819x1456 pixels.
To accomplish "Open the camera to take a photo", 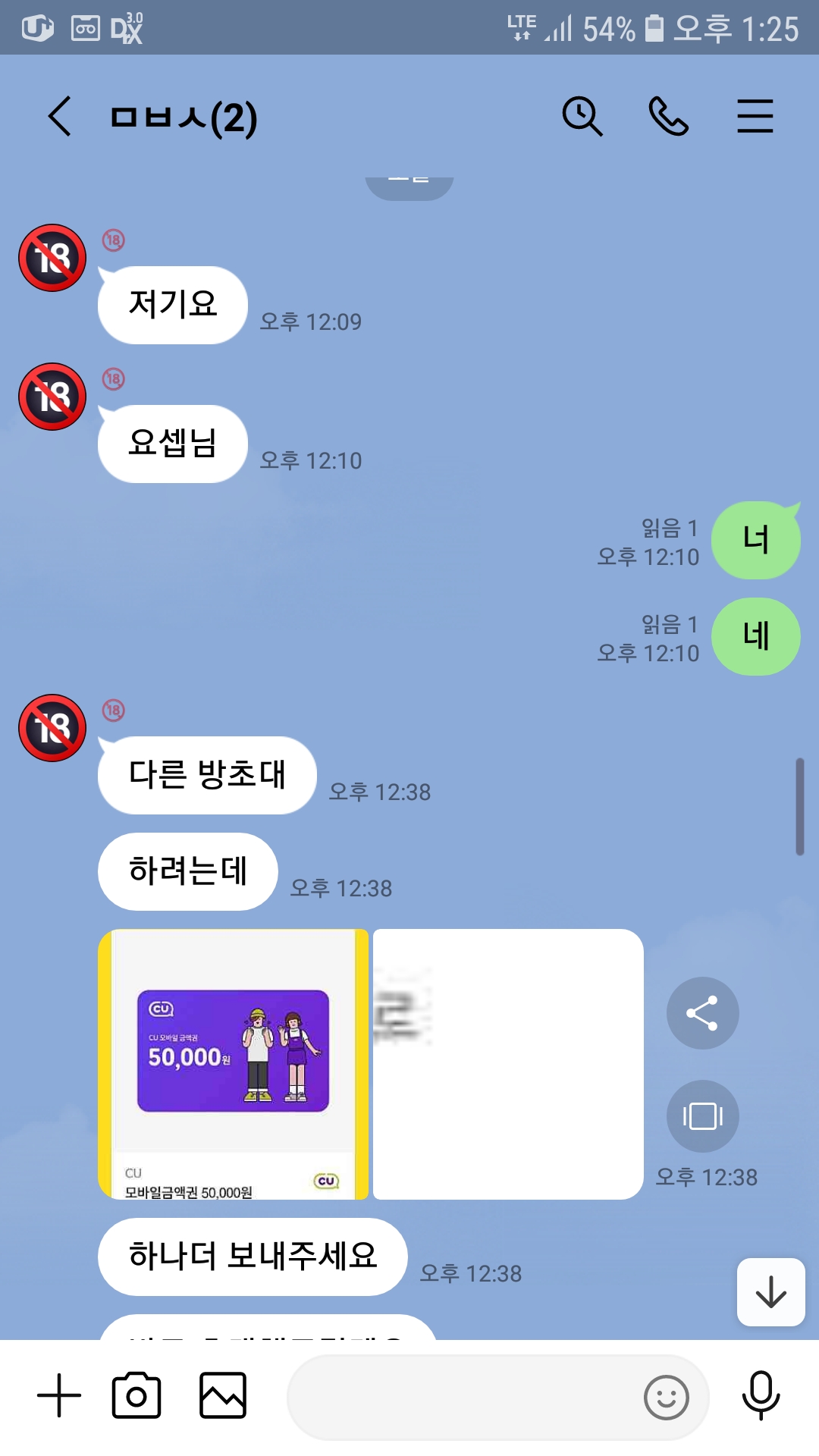I will [136, 1395].
